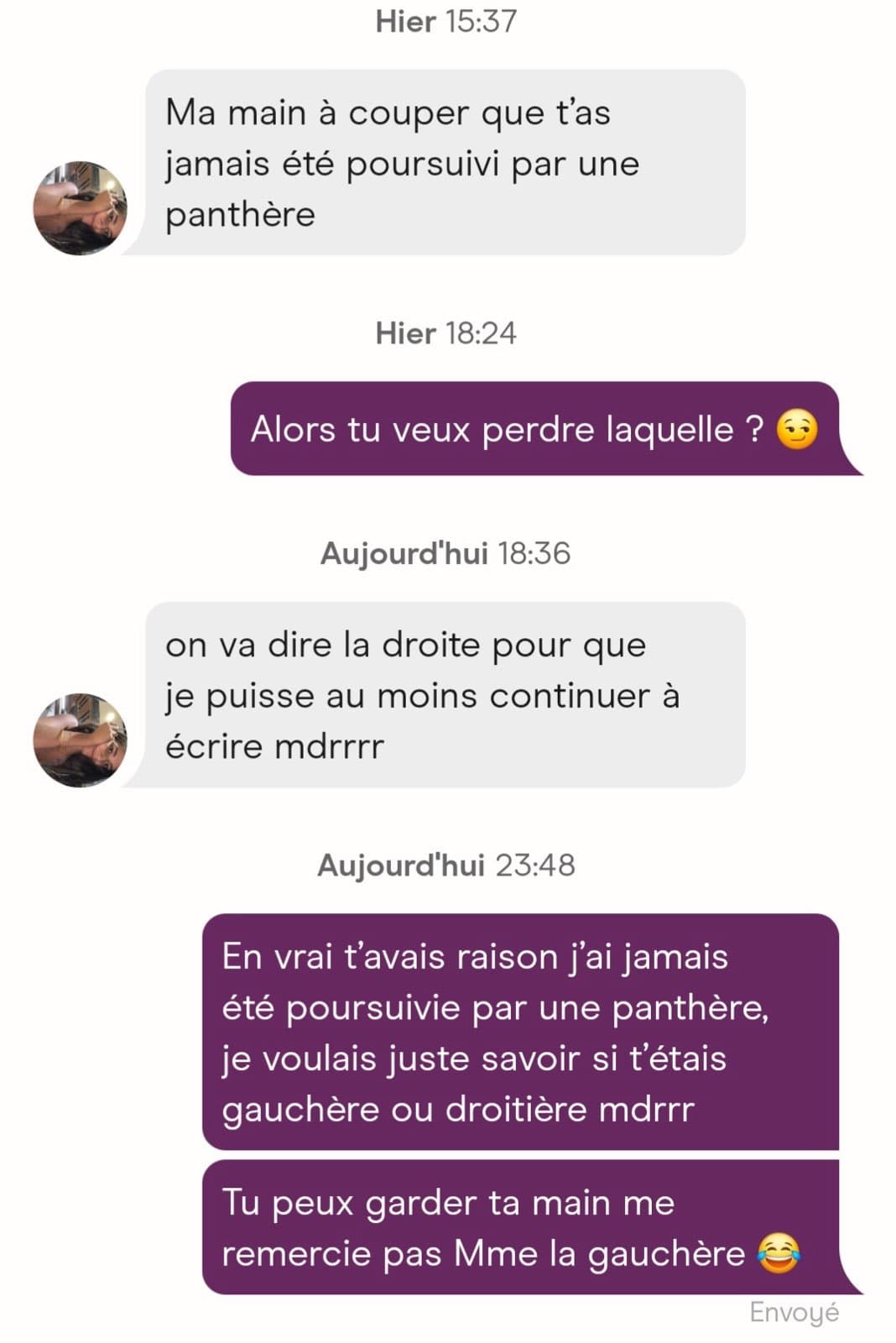Open the avatar beside 'on va dire la droite'
This screenshot has width=896, height=1343.
tap(81, 739)
